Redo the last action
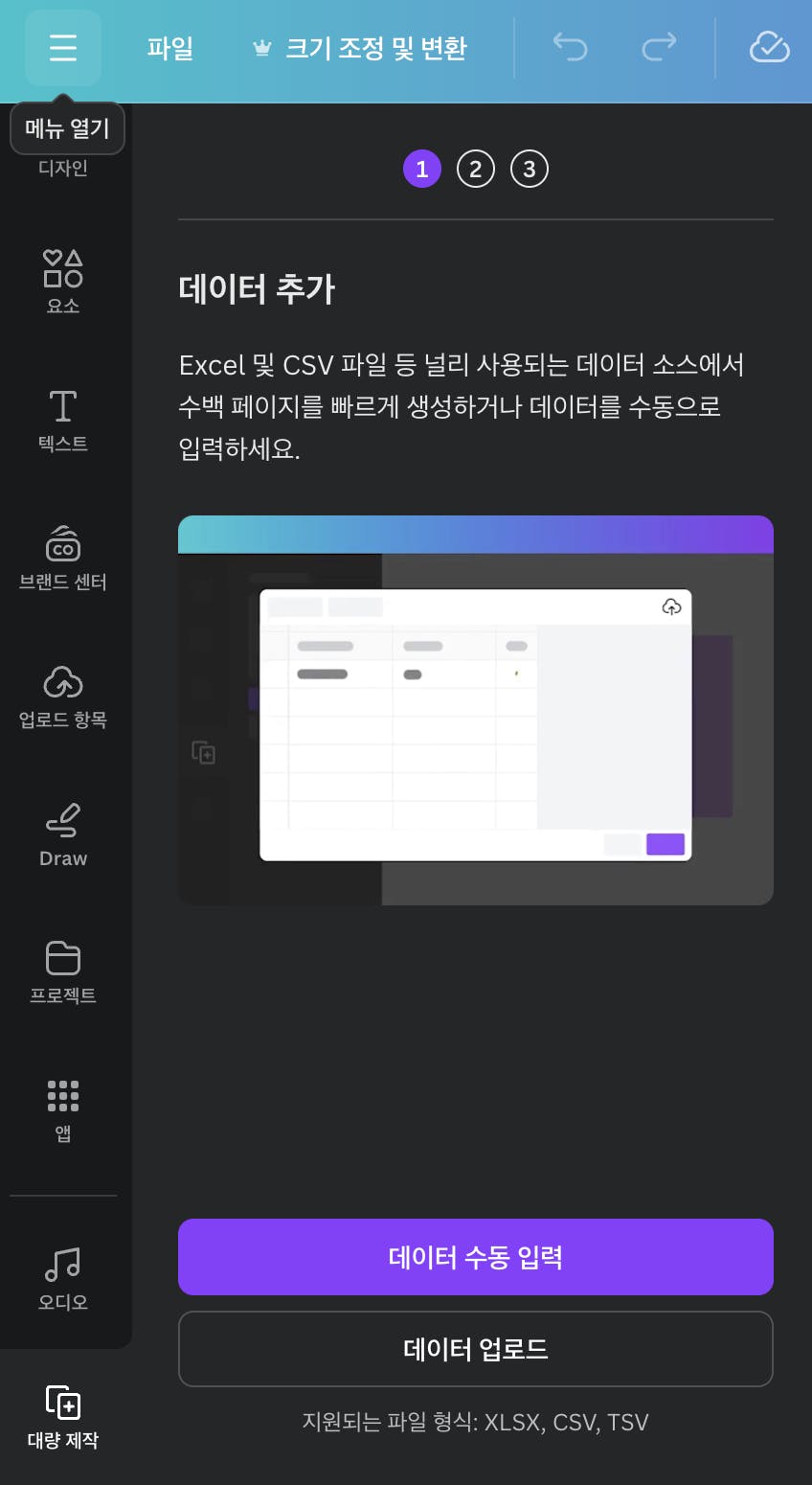 tap(659, 47)
